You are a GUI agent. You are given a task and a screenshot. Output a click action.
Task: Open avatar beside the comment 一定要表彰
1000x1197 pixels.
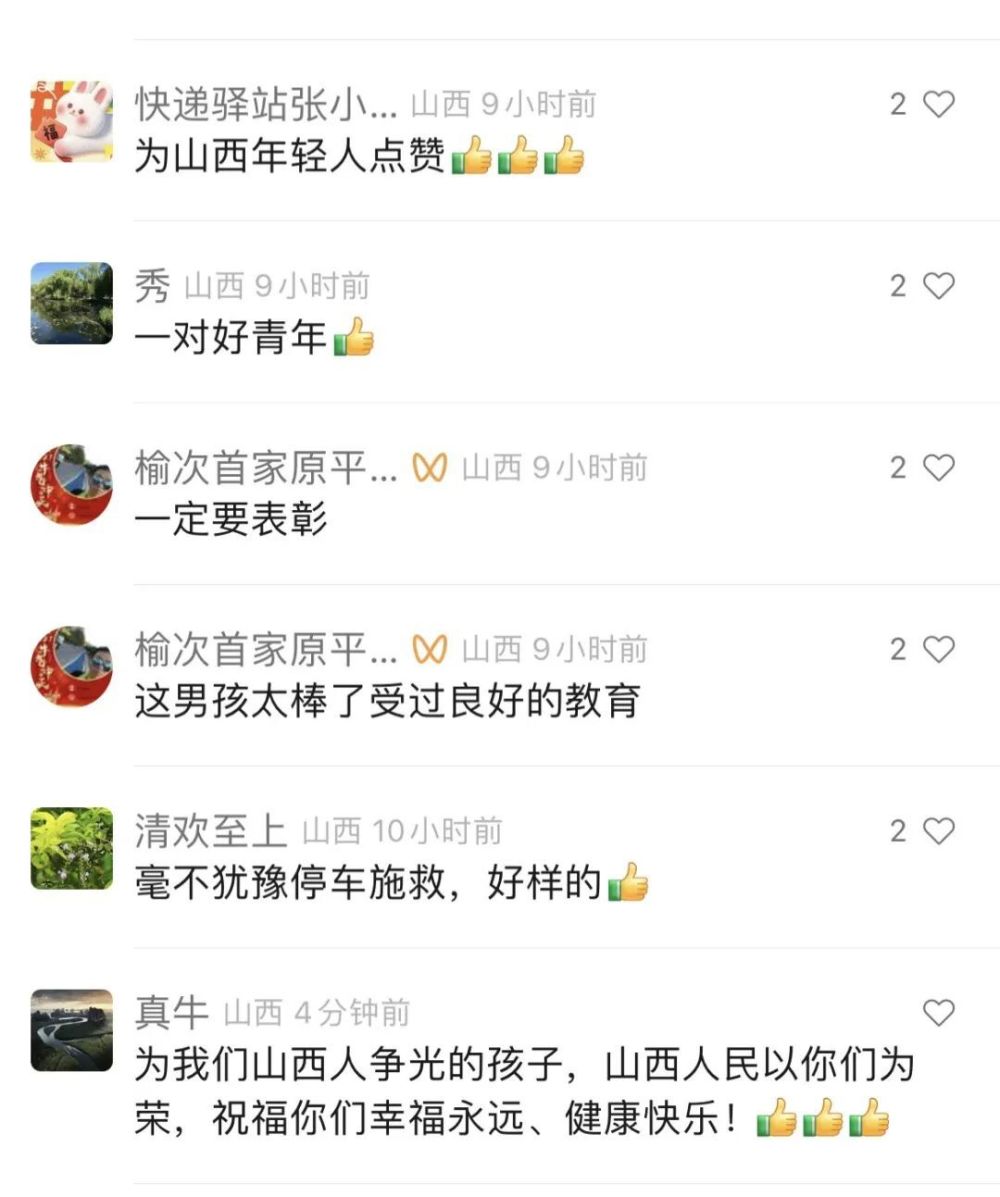click(71, 485)
